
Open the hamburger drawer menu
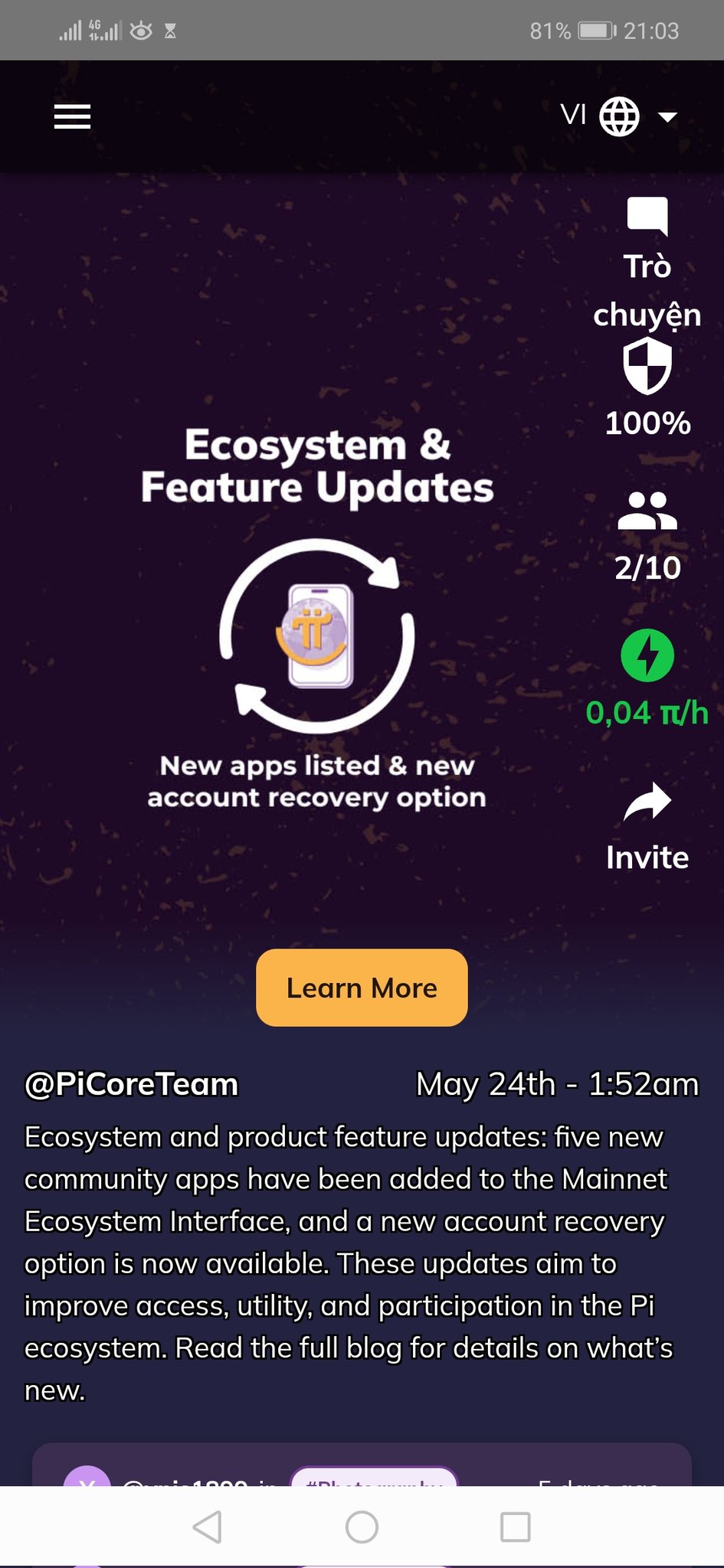(x=72, y=117)
